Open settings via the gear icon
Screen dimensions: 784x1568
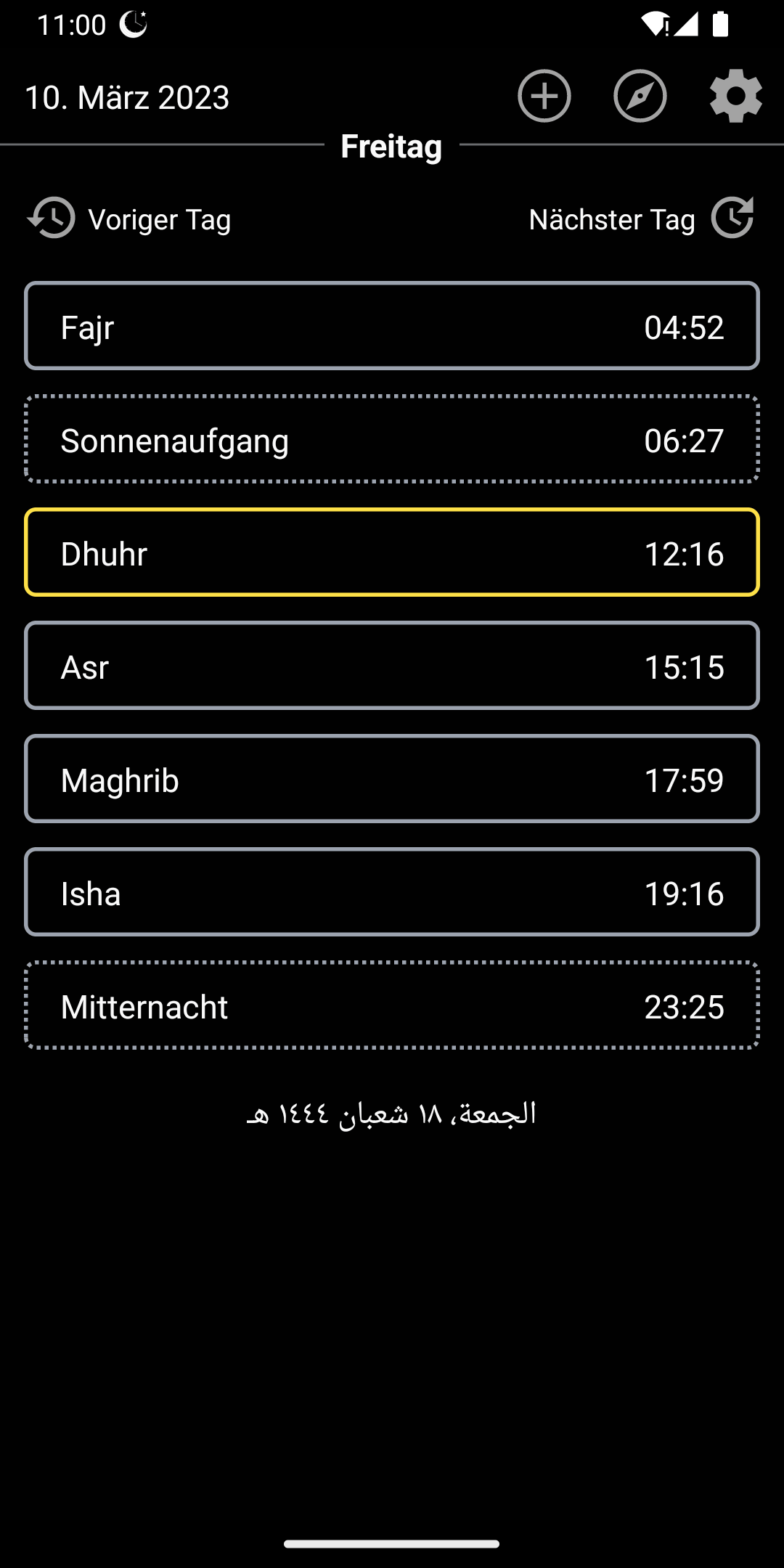point(735,97)
